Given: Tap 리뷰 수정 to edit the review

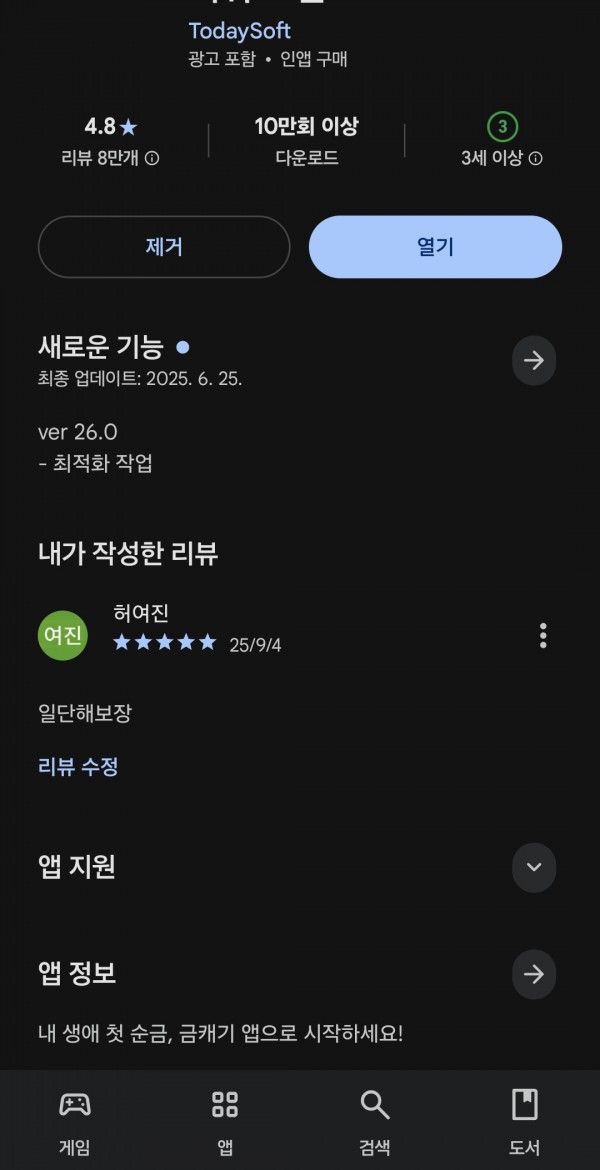Looking at the screenshot, I should pyautogui.click(x=78, y=766).
